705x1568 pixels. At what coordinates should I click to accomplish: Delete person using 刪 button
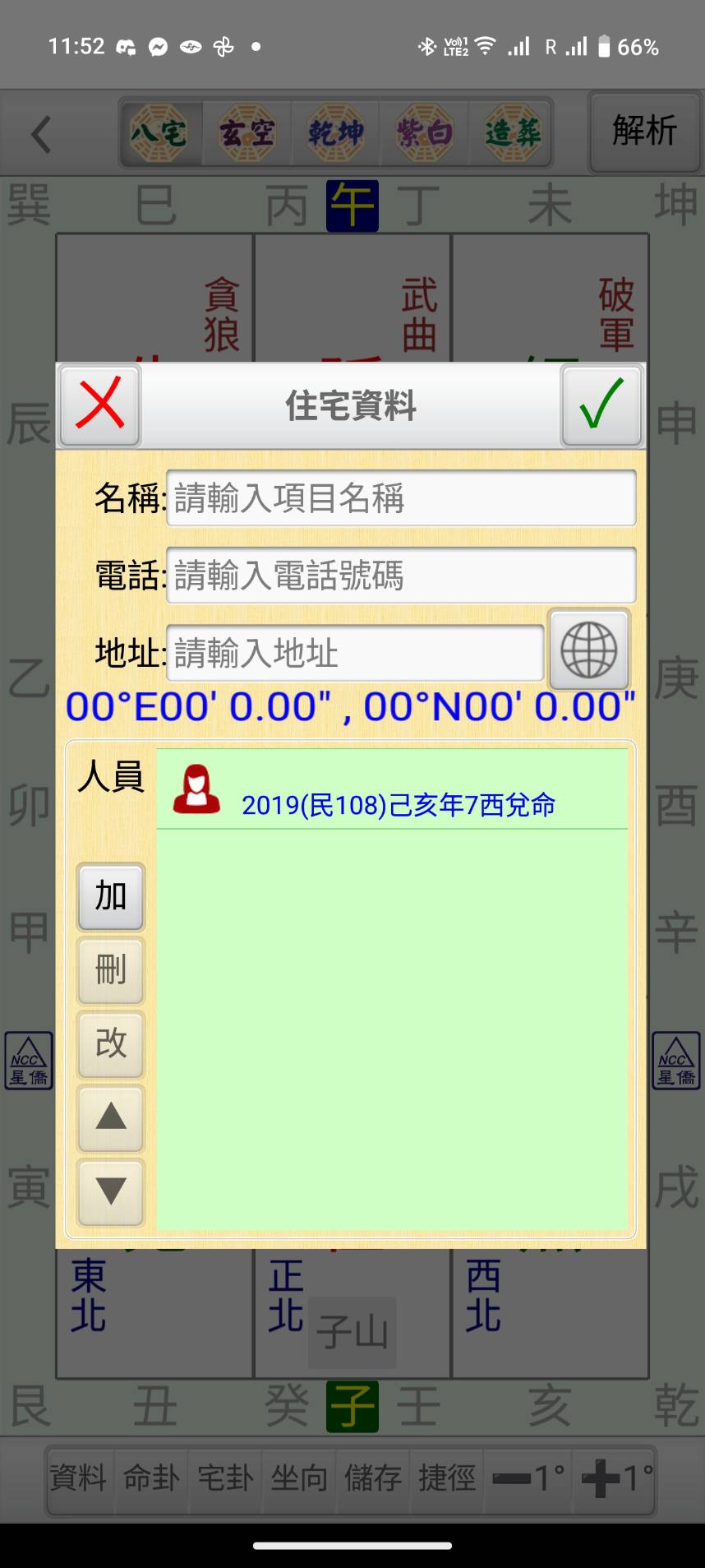point(111,970)
